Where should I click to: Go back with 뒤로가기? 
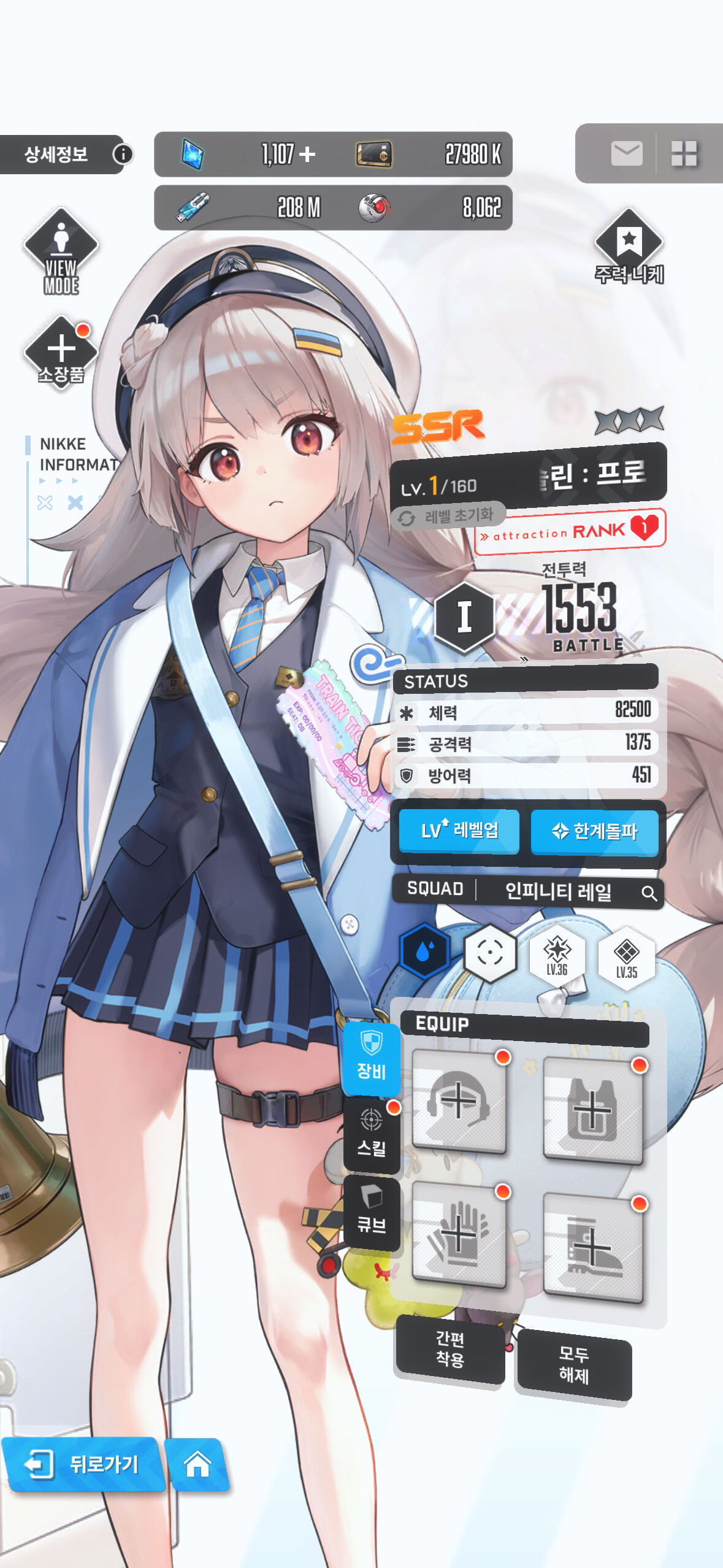point(84,1464)
